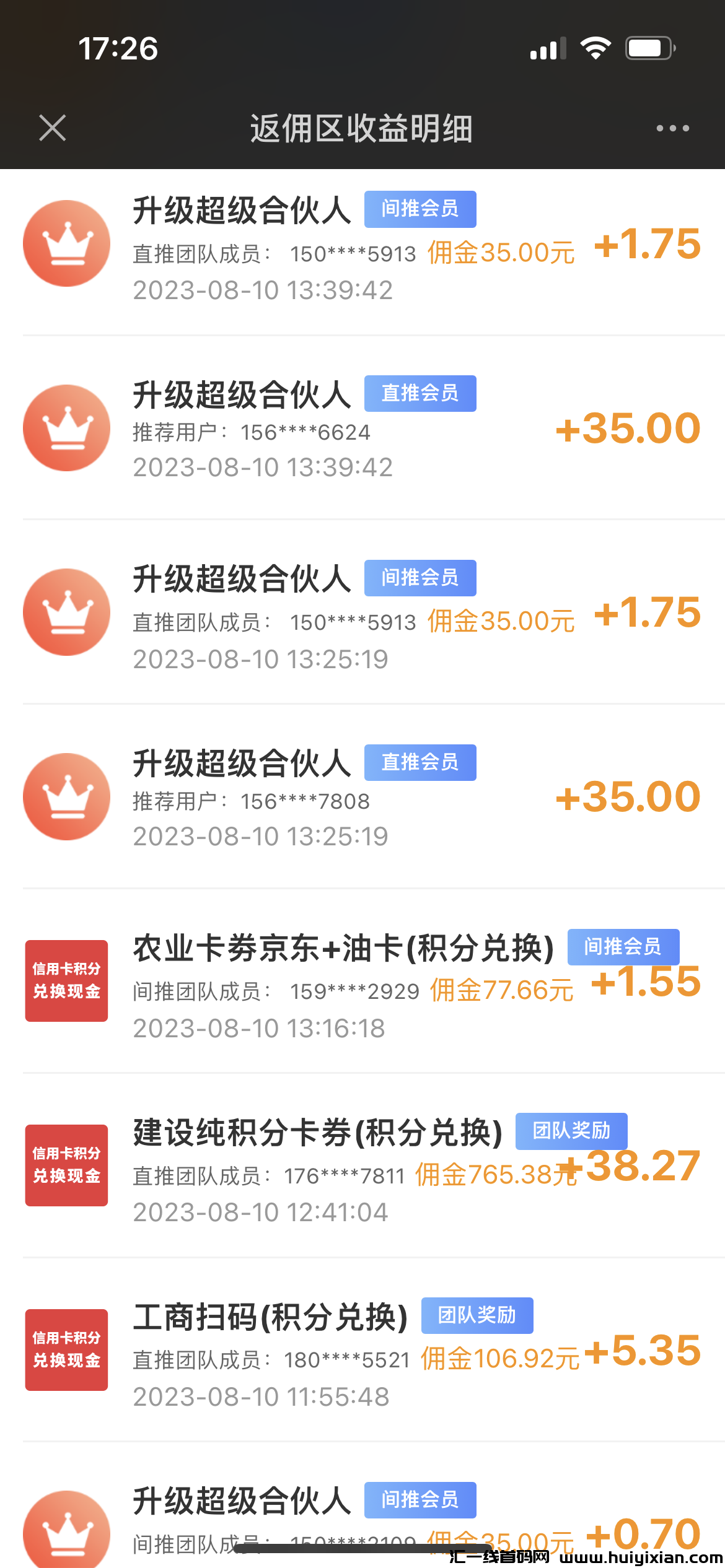Close the 返佣区收益明细 page
This screenshot has height=1568, width=725.
(53, 128)
